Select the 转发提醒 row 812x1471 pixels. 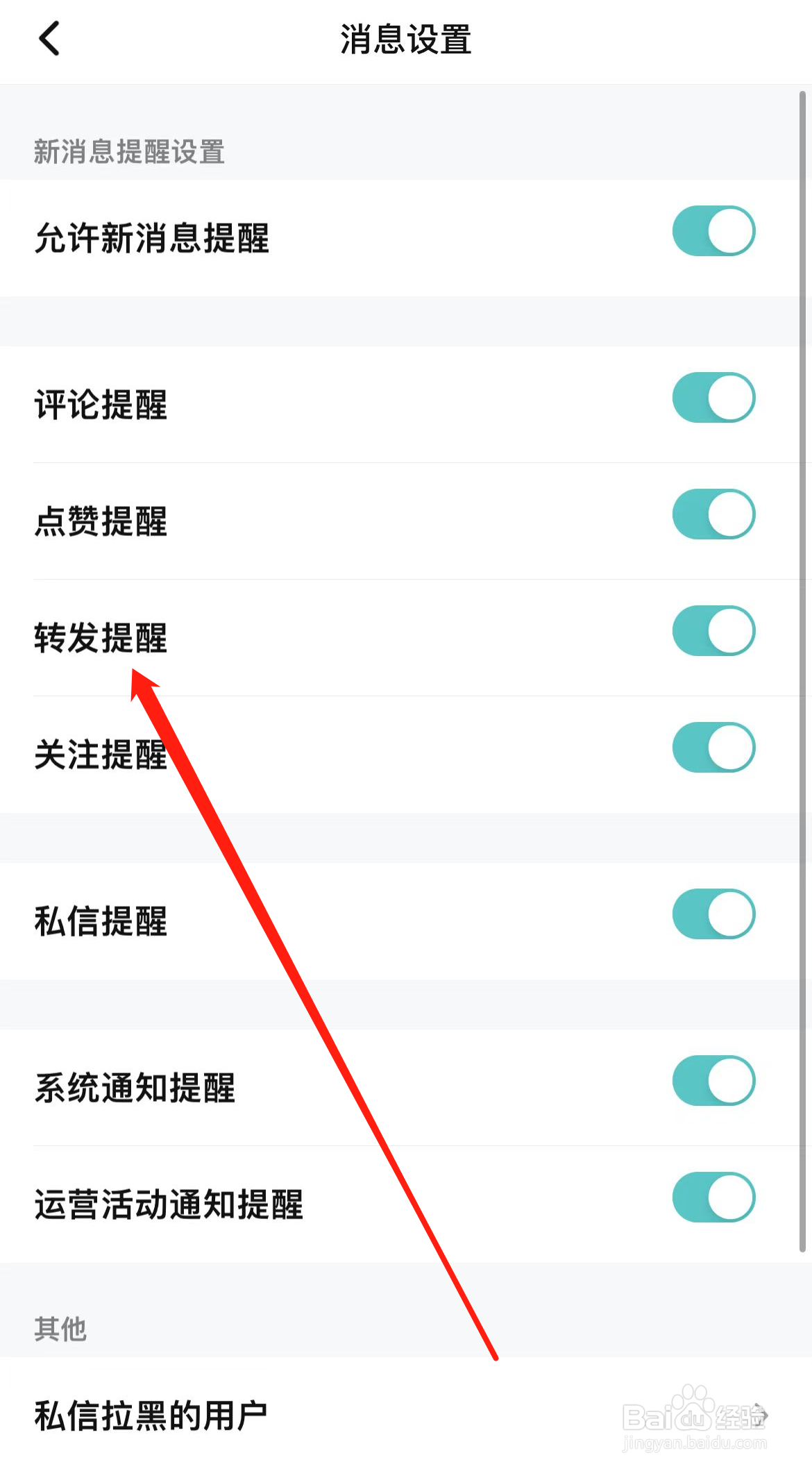(x=100, y=639)
